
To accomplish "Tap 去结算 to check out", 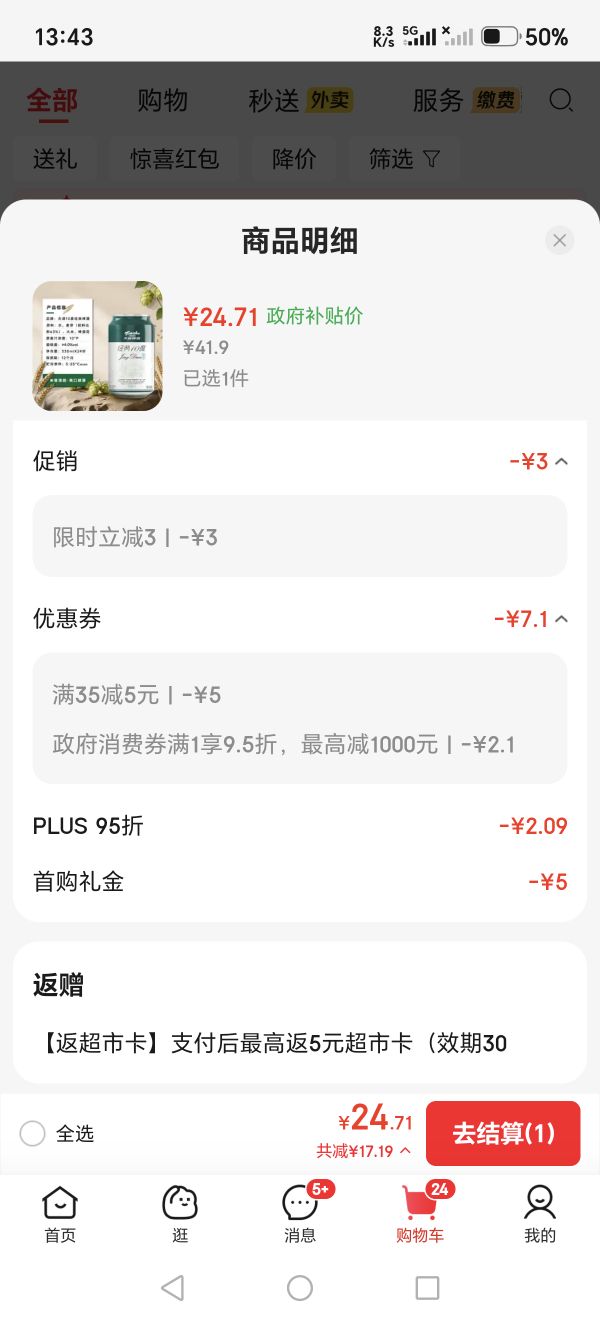I will click(x=503, y=1133).
